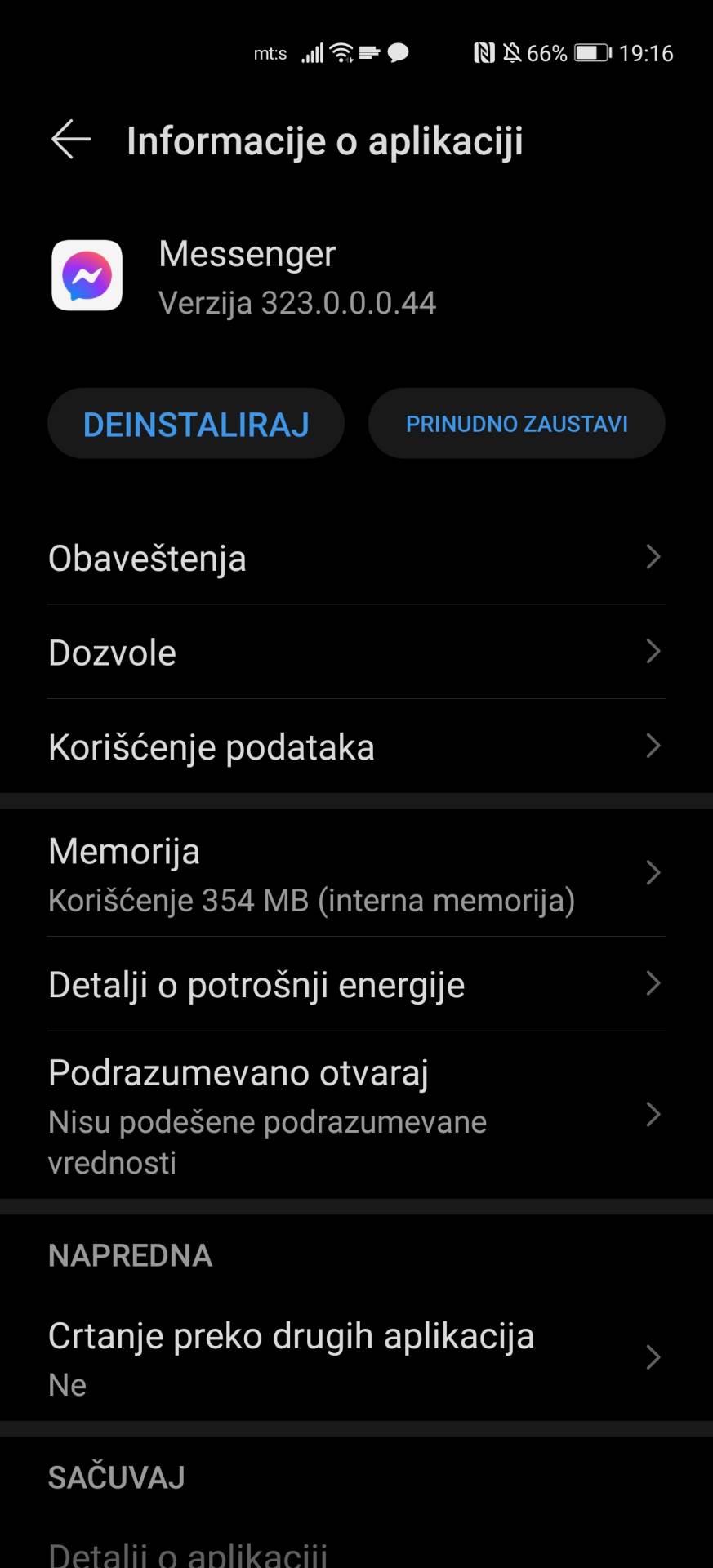Tap the Messenger app icon
Viewport: 713px width, 1568px height.
87,276
